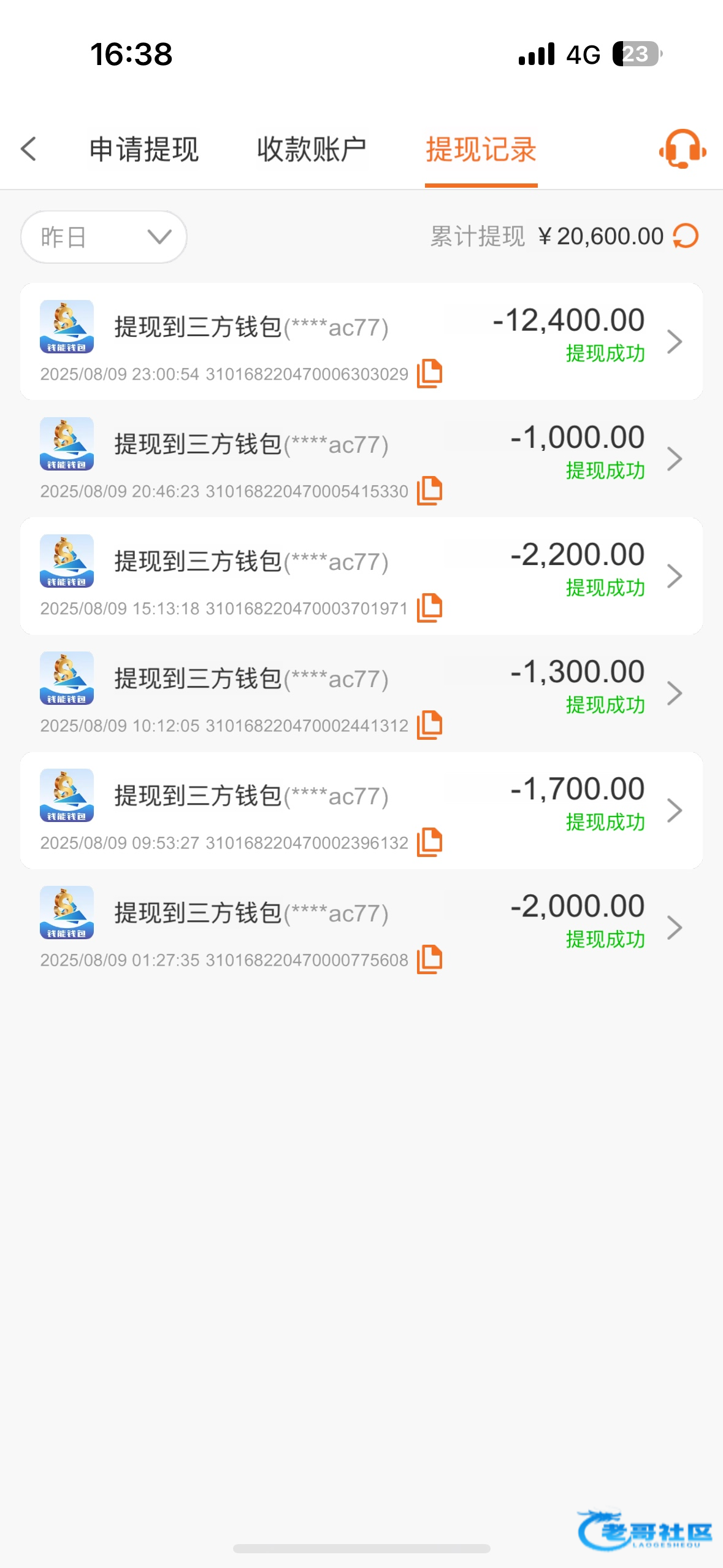Copy order number of the 15:13:18 withdrawal
Image resolution: width=723 pixels, height=1568 pixels.
pyautogui.click(x=429, y=608)
